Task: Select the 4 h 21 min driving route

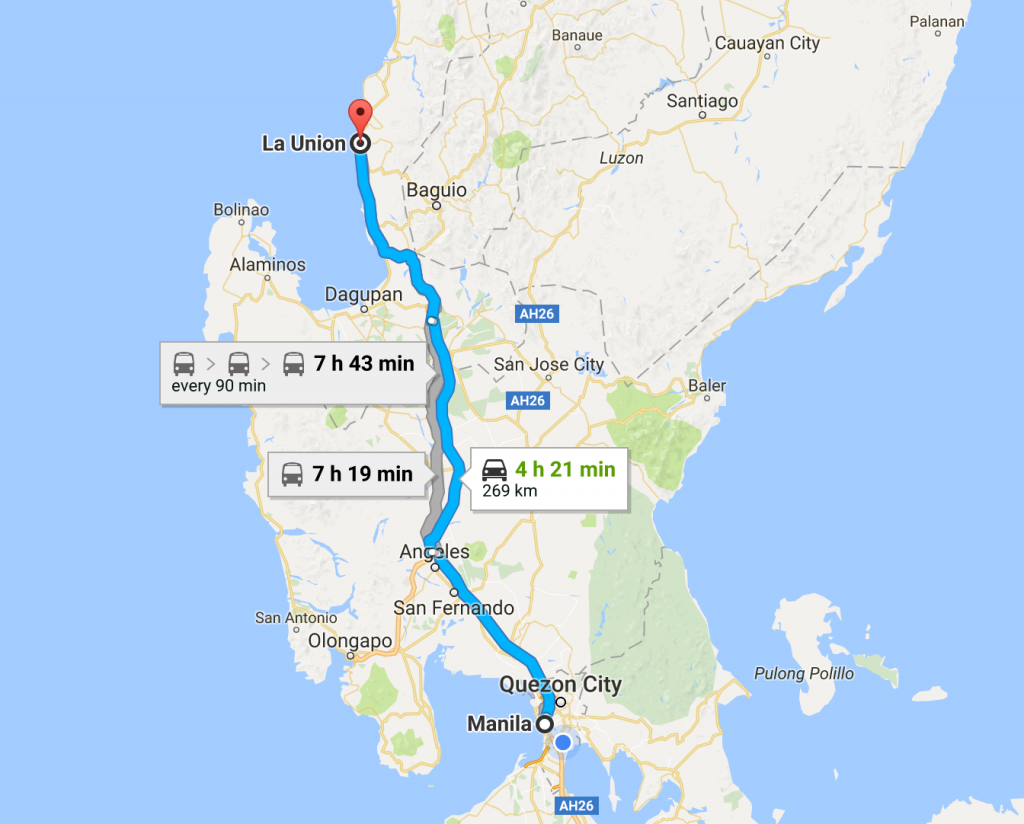Action: [x=548, y=478]
